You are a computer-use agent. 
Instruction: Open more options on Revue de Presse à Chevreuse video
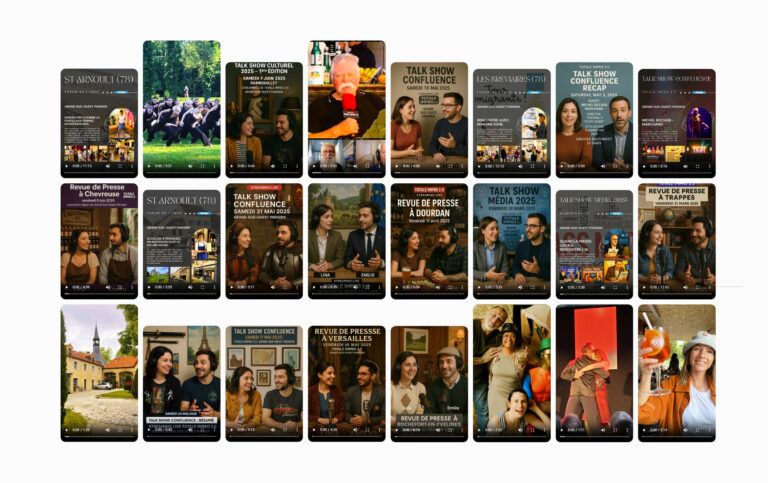point(132,287)
